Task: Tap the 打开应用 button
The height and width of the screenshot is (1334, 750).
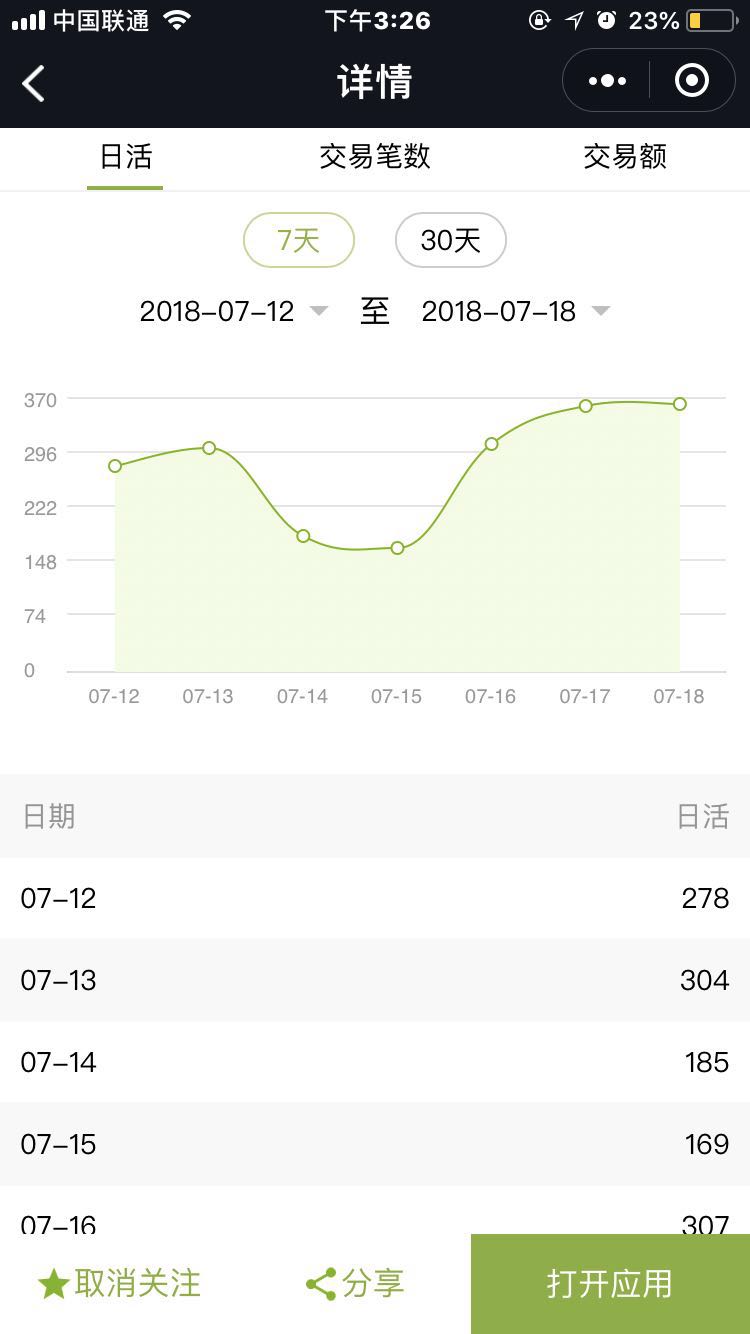Action: tap(610, 1284)
